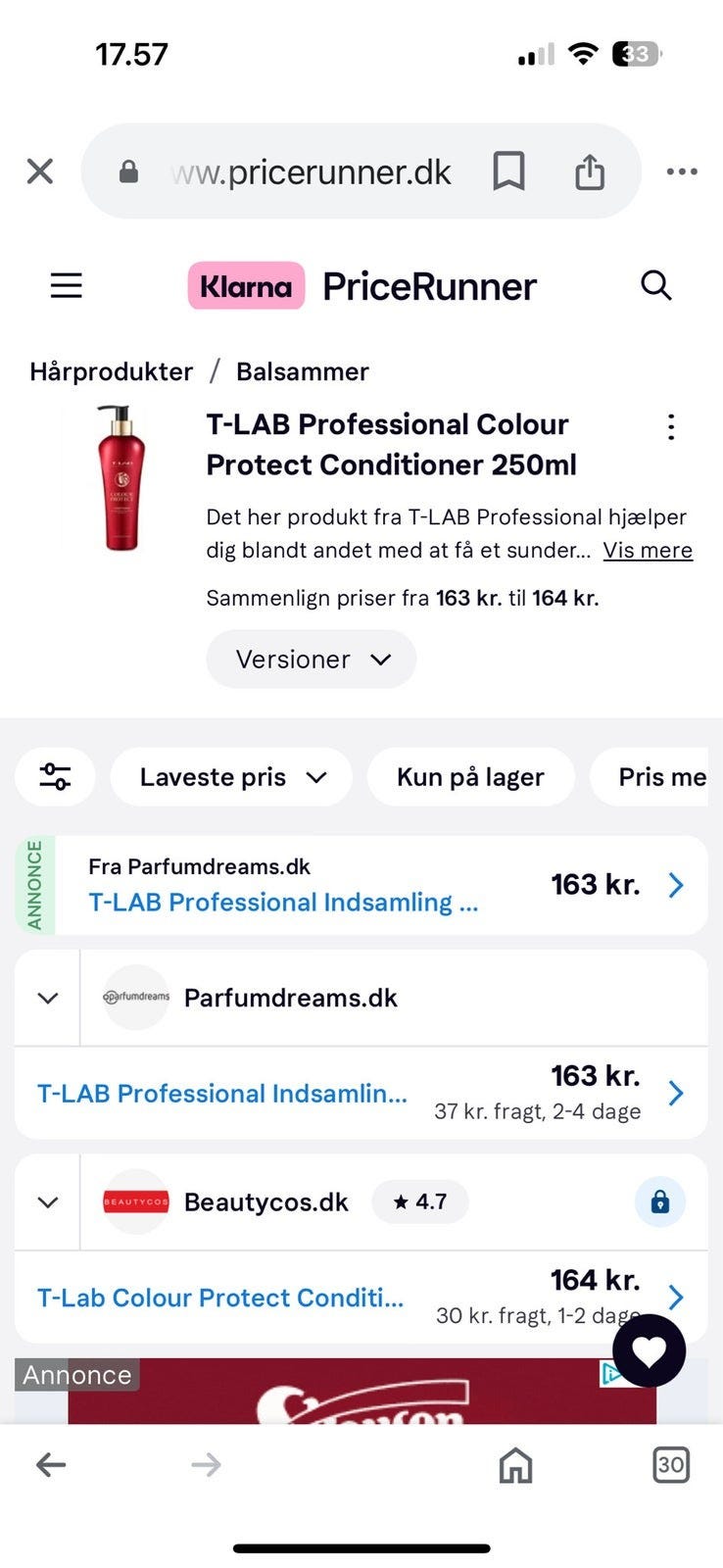Select the Kun på lager filter
Image resolution: width=723 pixels, height=1568 pixels.
[x=470, y=776]
